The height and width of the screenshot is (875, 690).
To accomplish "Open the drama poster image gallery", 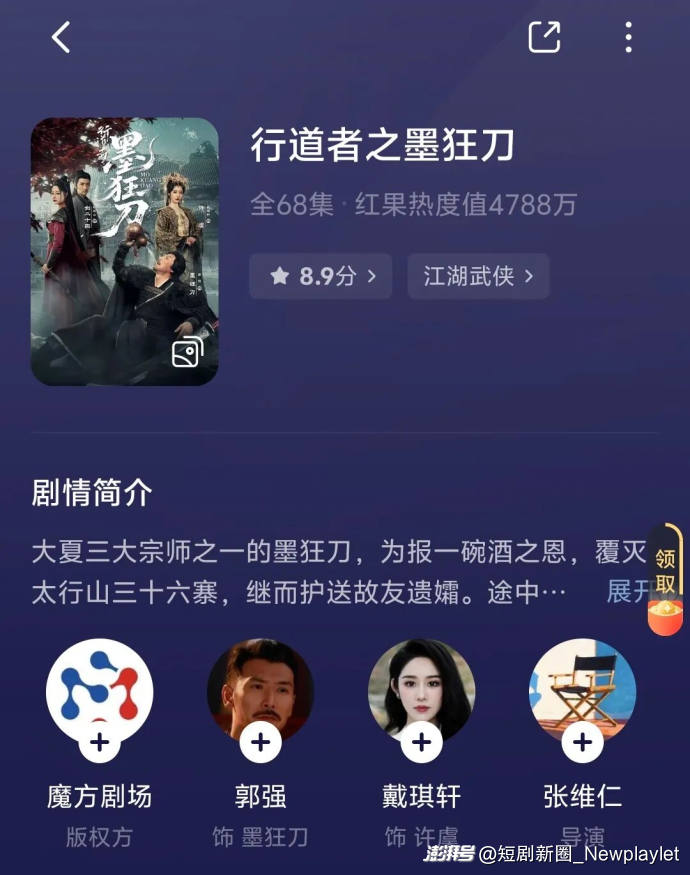I will click(187, 352).
